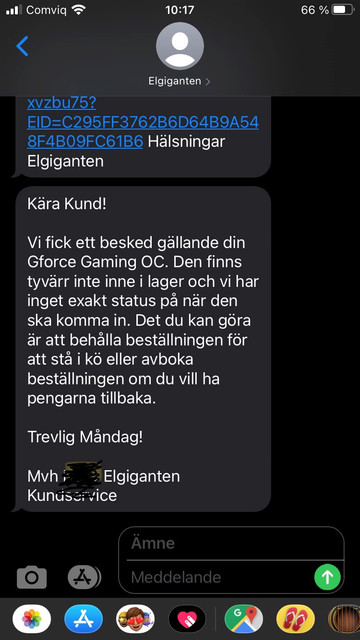Viewport: 360px width, 640px height.
Task: Open the Digital Touch heart app
Action: [187, 619]
